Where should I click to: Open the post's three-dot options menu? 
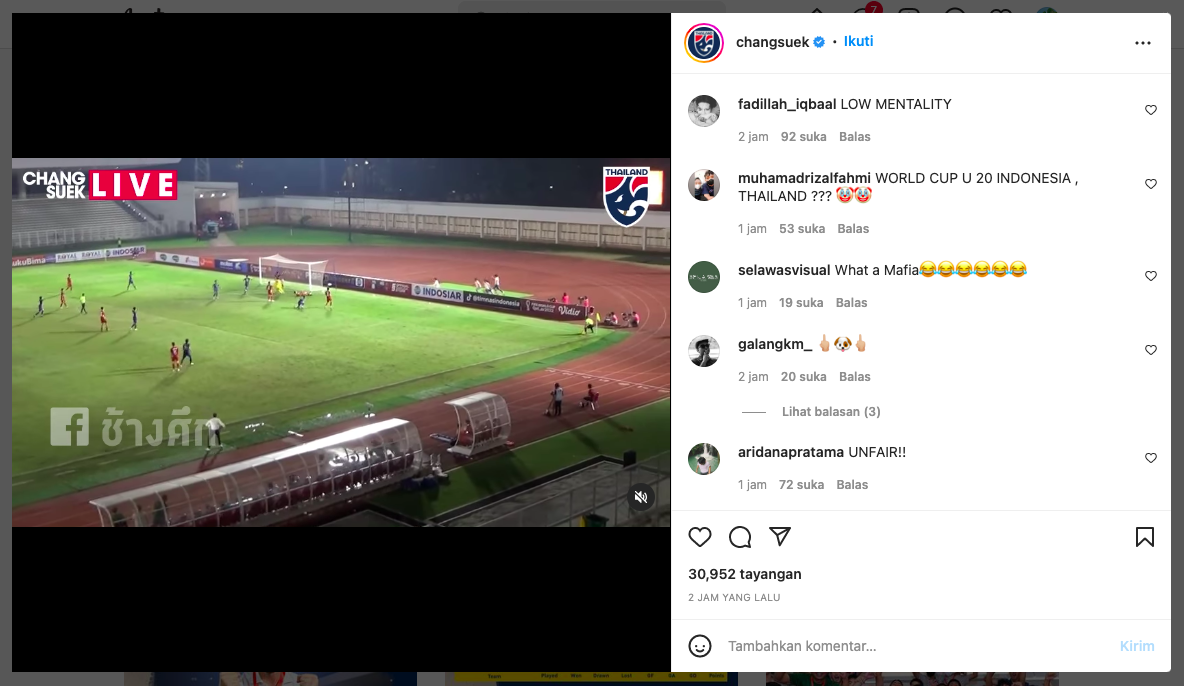pyautogui.click(x=1143, y=43)
